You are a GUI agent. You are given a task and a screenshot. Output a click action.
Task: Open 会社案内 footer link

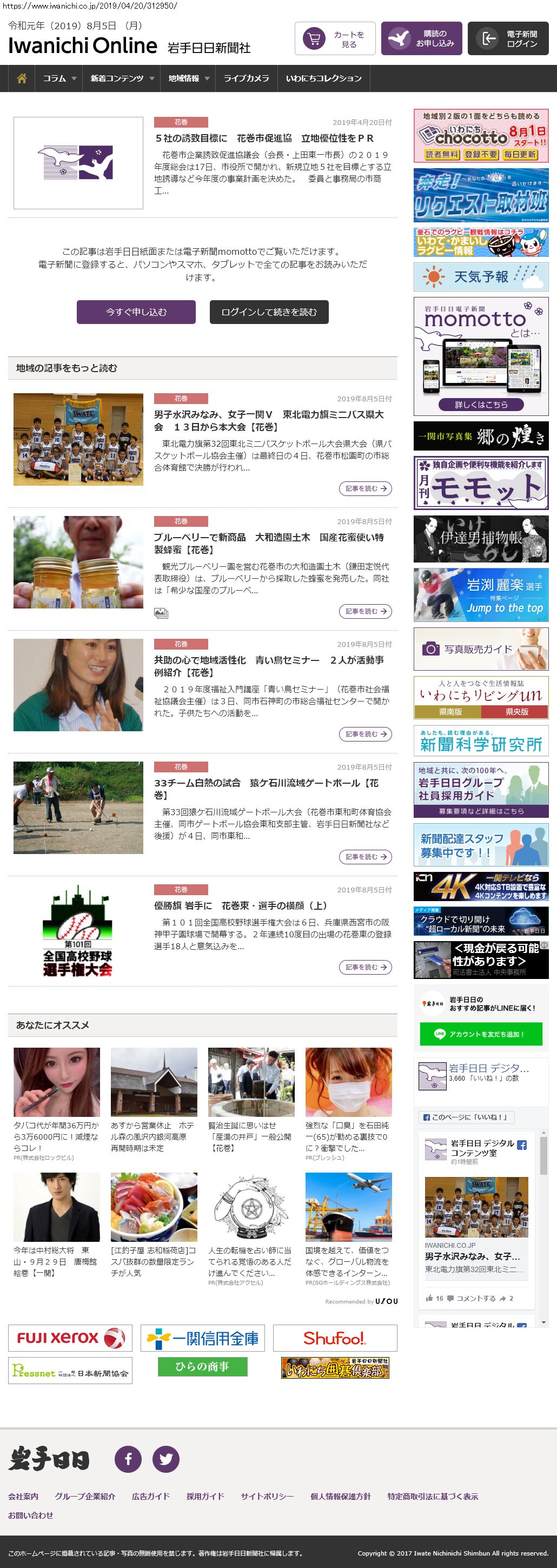click(23, 1496)
